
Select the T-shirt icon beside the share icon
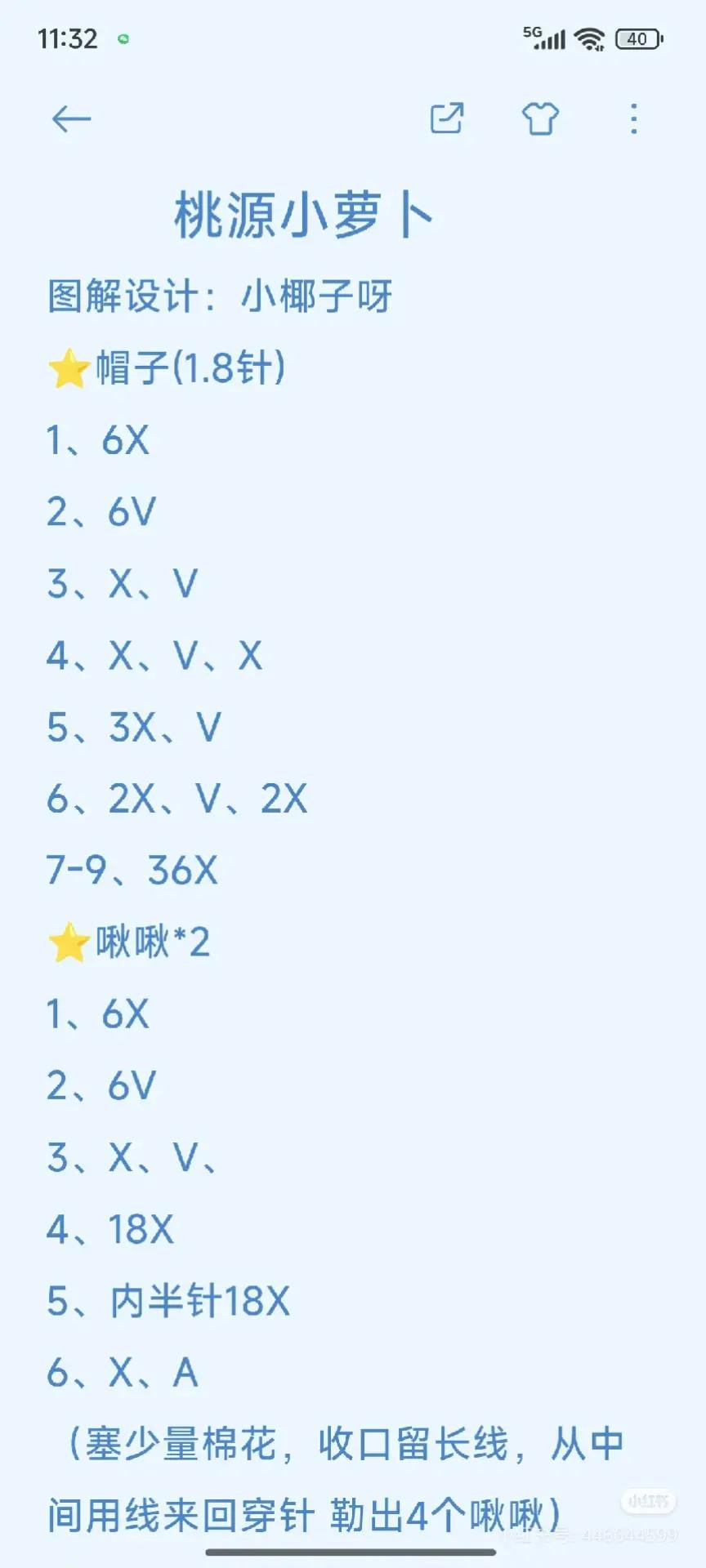(540, 119)
